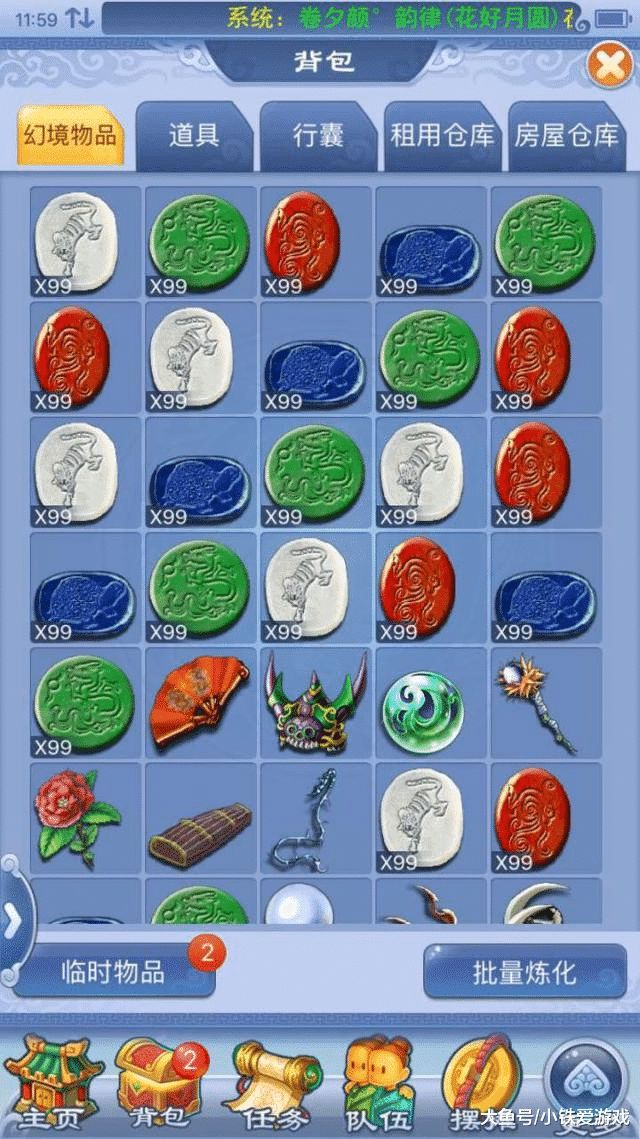Tap the 批量炼化 button
Screen dimensions: 640x1139
[524, 970]
